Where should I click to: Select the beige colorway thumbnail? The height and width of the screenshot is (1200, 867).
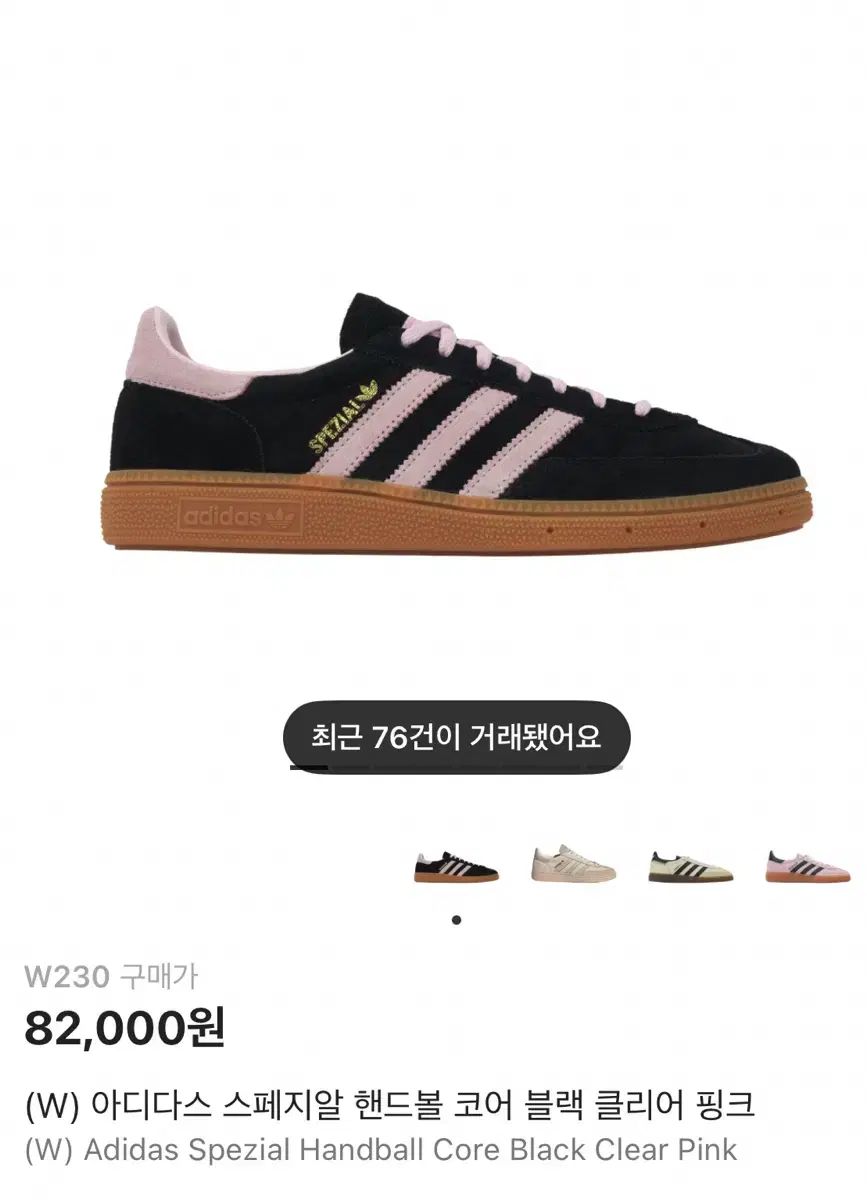tap(572, 864)
